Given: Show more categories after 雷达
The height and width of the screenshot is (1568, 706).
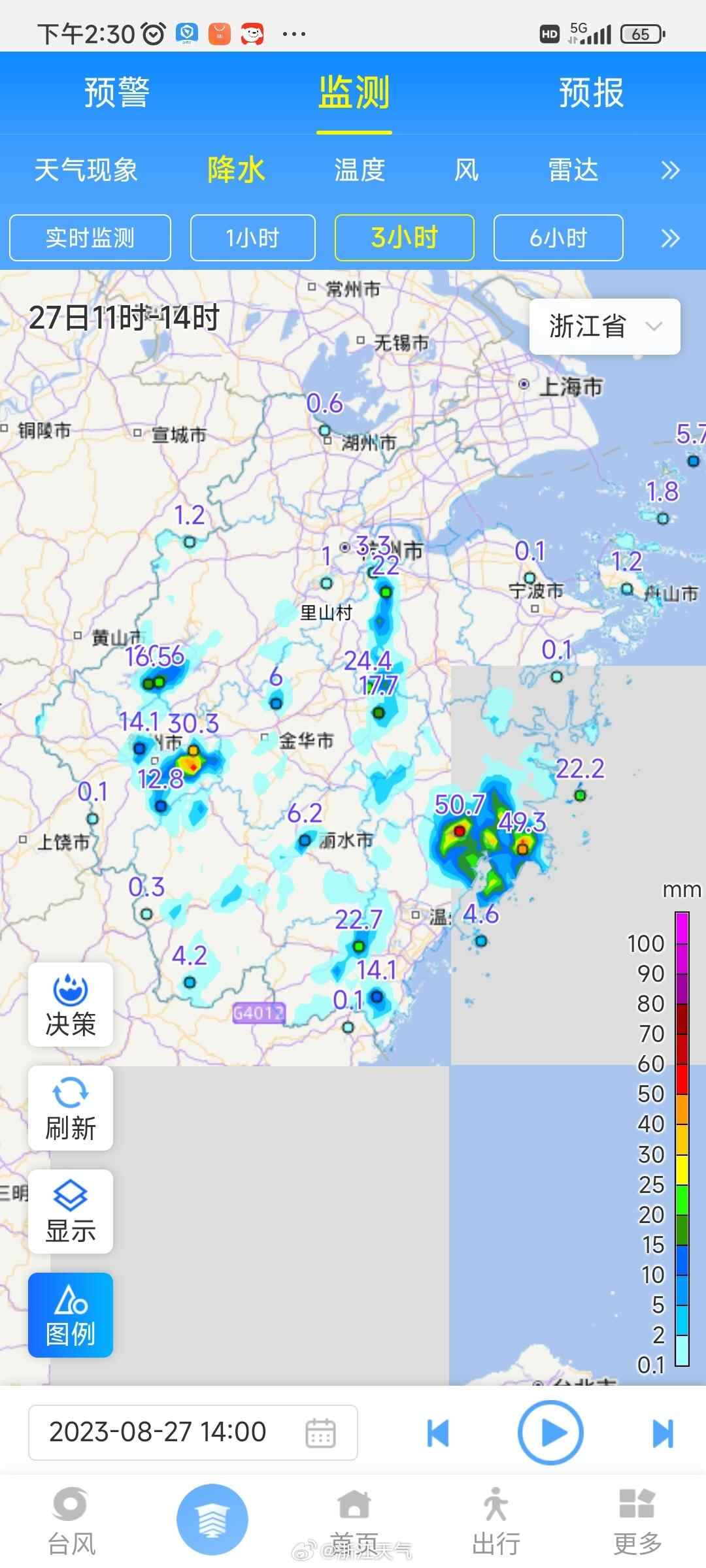Looking at the screenshot, I should click(x=670, y=171).
